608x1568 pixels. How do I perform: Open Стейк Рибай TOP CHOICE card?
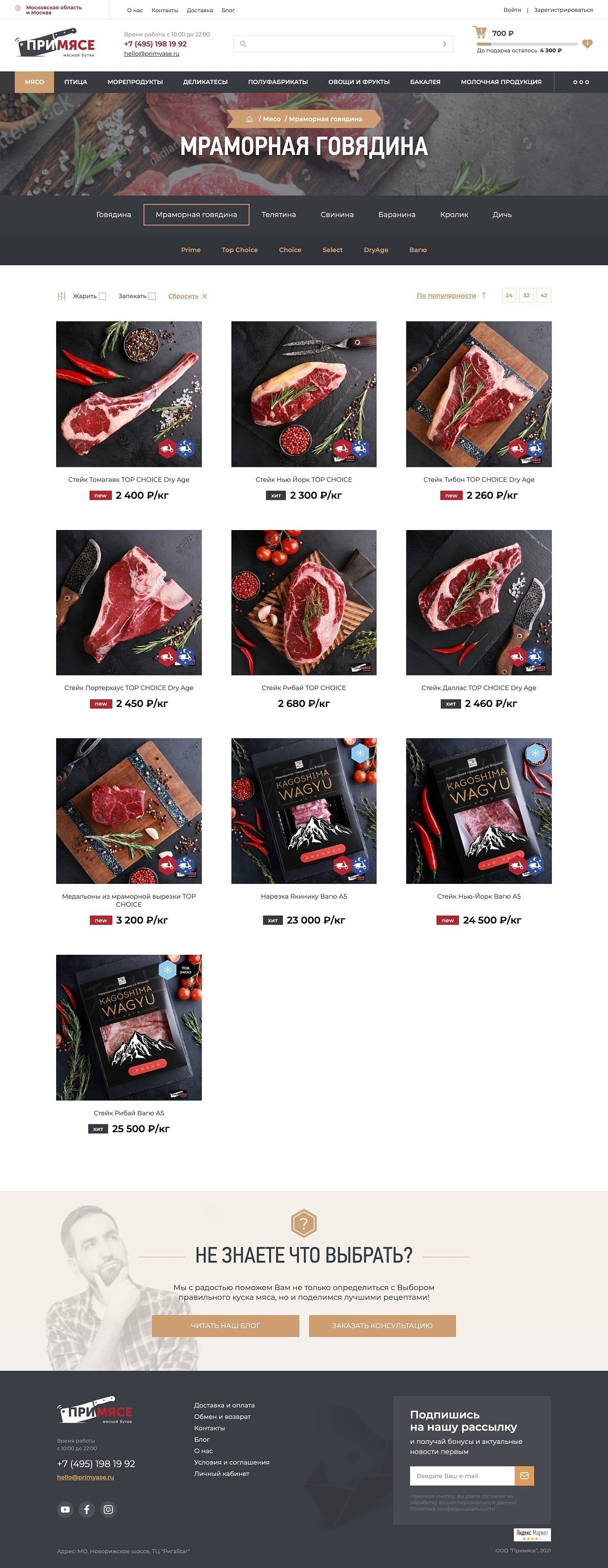(x=303, y=602)
